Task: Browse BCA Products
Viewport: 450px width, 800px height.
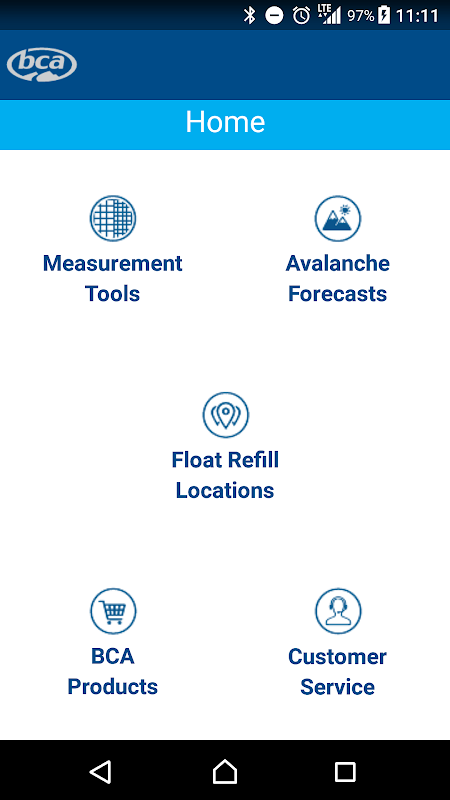Action: (113, 643)
